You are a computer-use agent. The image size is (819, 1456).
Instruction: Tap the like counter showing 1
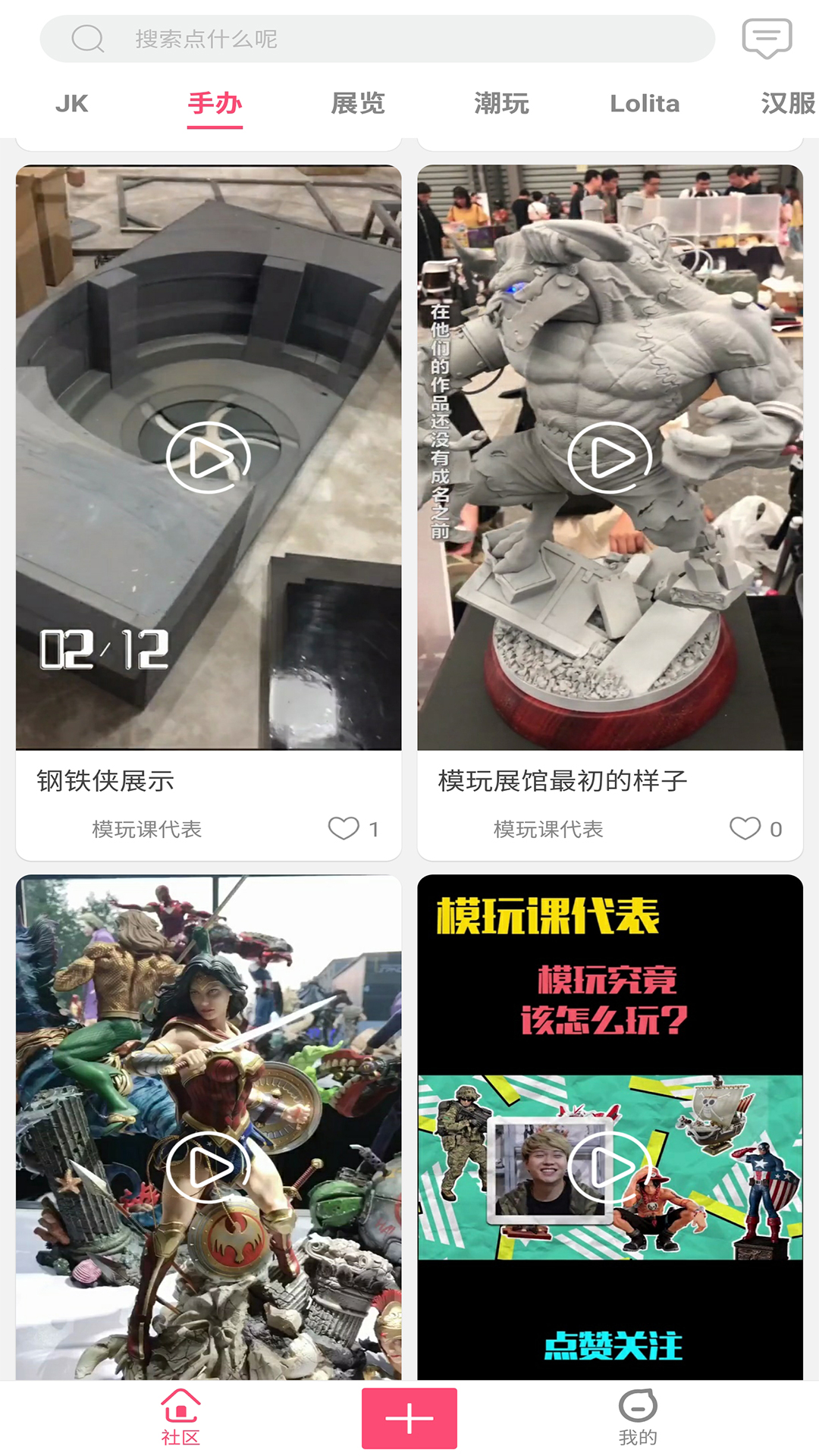[372, 829]
